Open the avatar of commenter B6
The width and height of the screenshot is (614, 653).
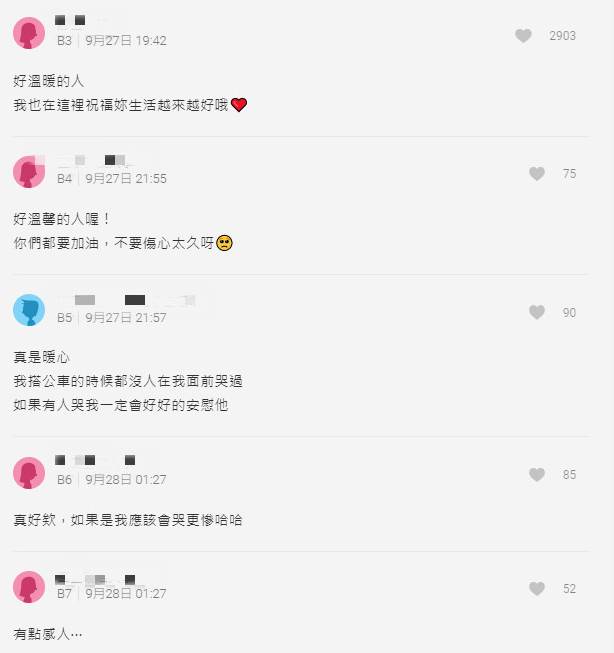point(29,472)
